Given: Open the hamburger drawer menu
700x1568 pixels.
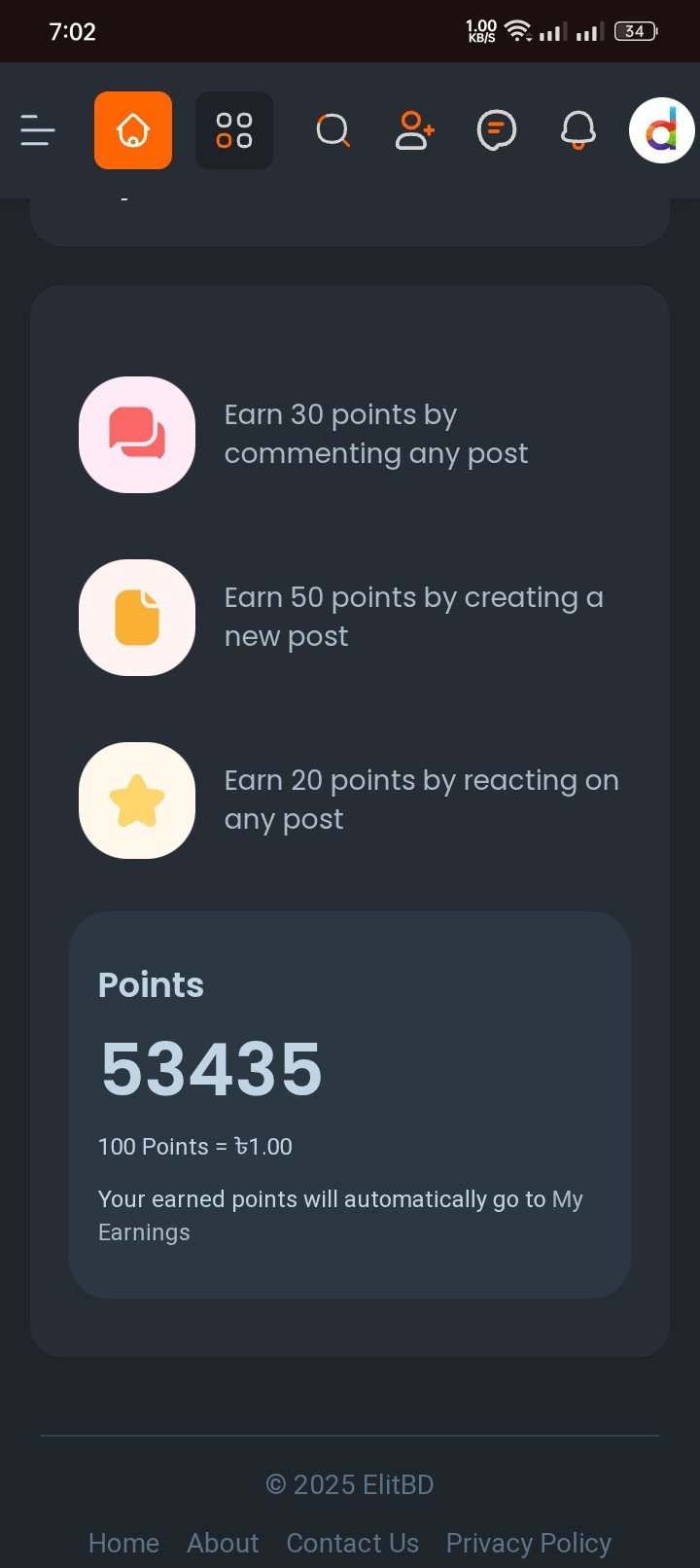Looking at the screenshot, I should (x=38, y=130).
